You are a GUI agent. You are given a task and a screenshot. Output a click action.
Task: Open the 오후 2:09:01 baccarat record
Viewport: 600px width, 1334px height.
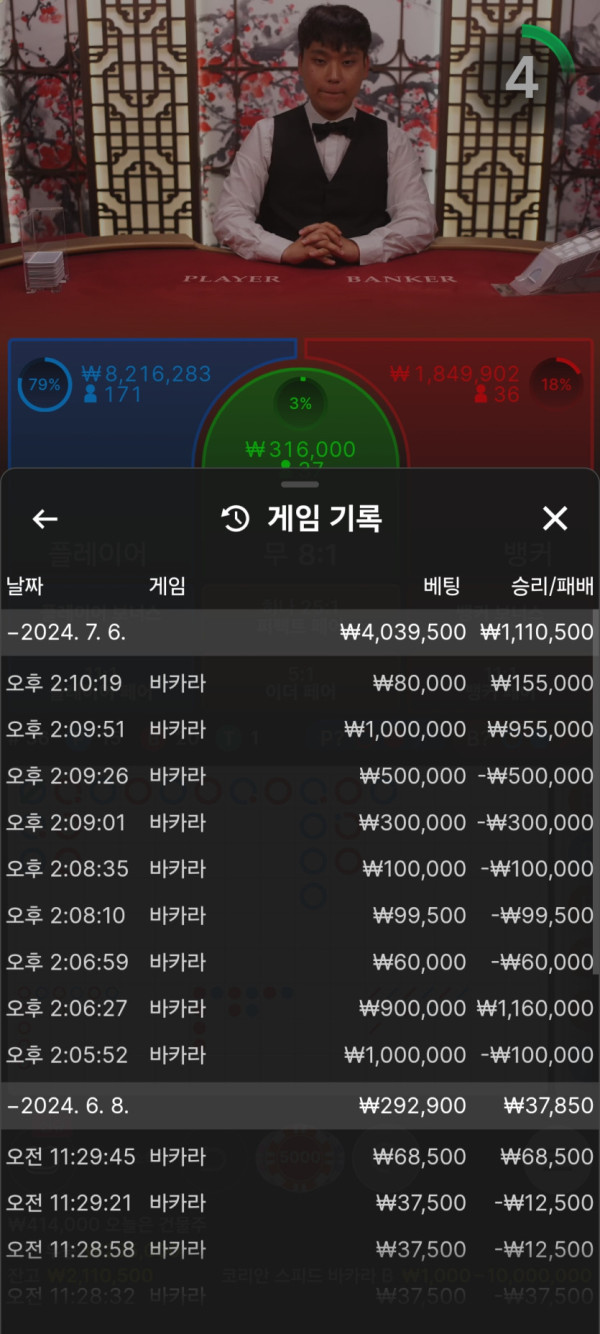pos(300,822)
